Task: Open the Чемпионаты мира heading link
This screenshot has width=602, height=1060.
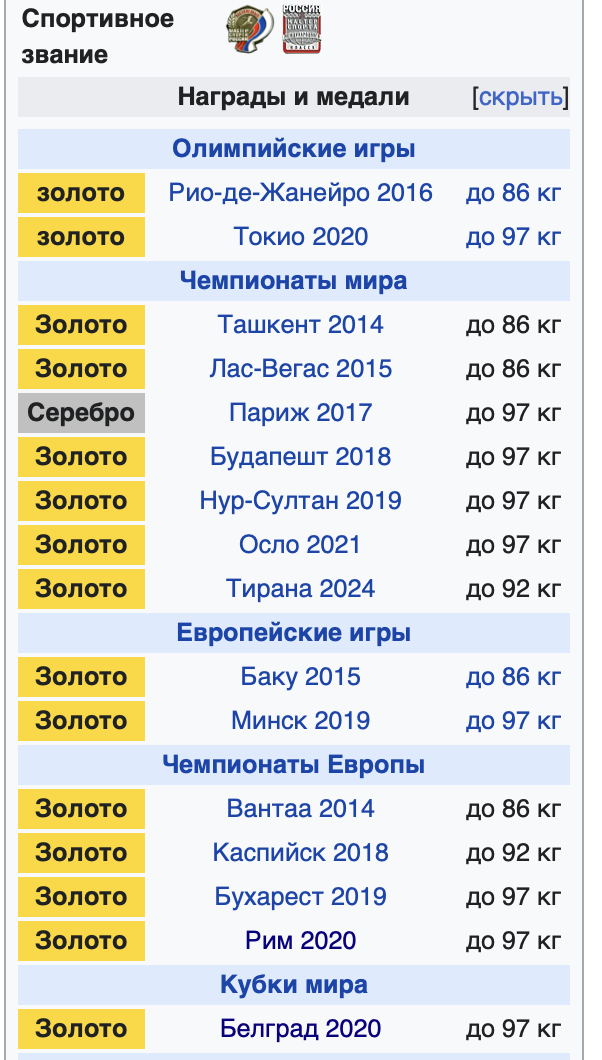Action: pos(294,281)
